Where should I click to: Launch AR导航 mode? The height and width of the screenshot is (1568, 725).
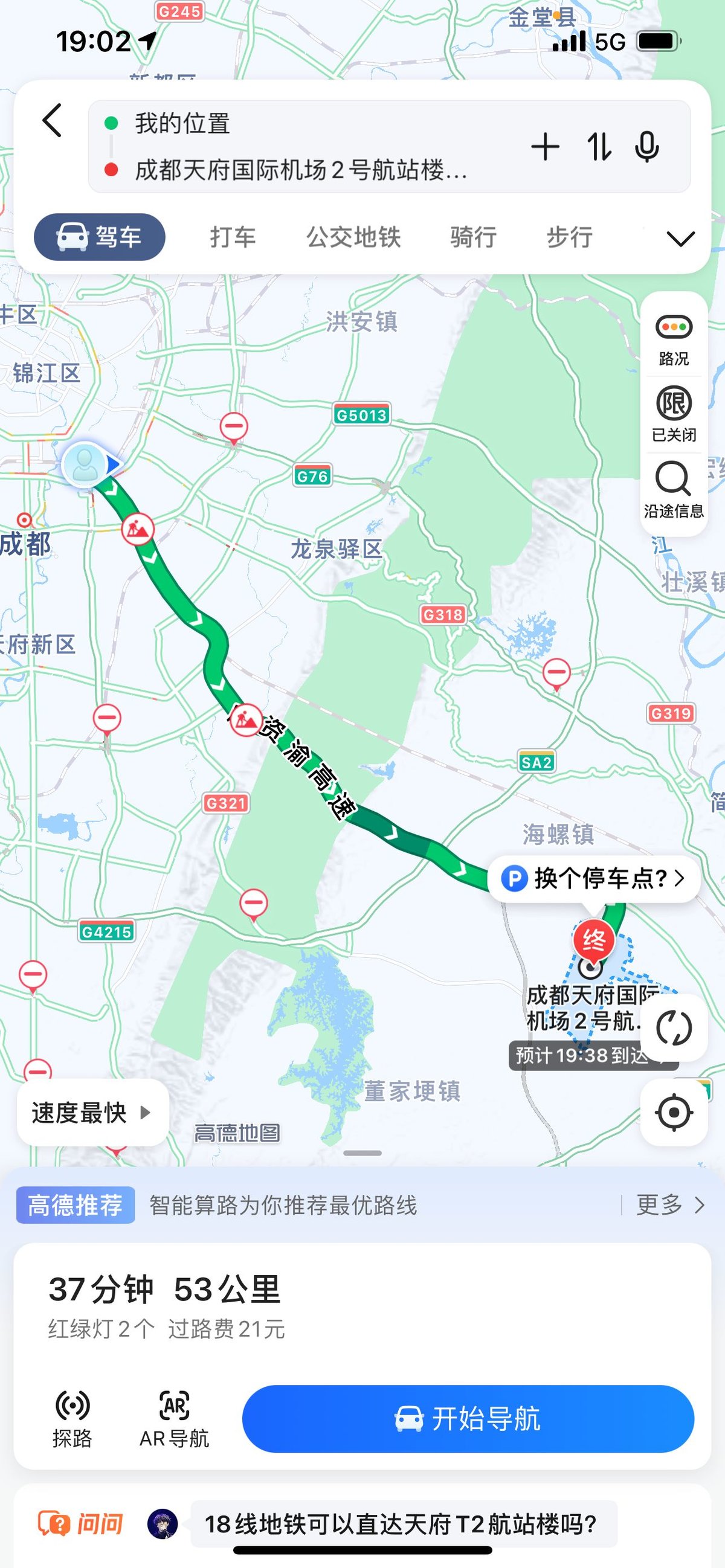(x=174, y=1419)
